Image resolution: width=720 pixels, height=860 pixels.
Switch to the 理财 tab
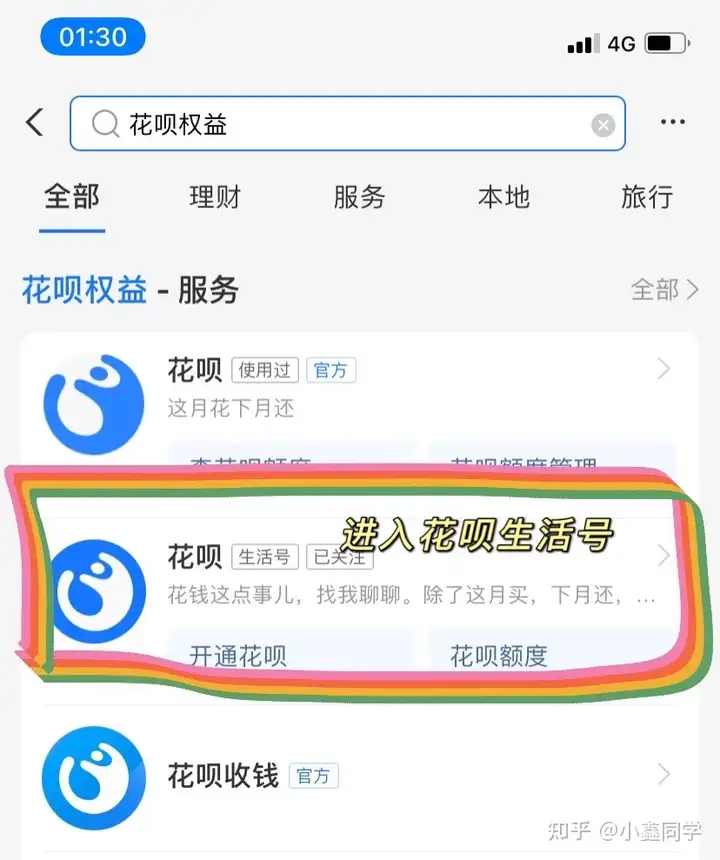(215, 197)
